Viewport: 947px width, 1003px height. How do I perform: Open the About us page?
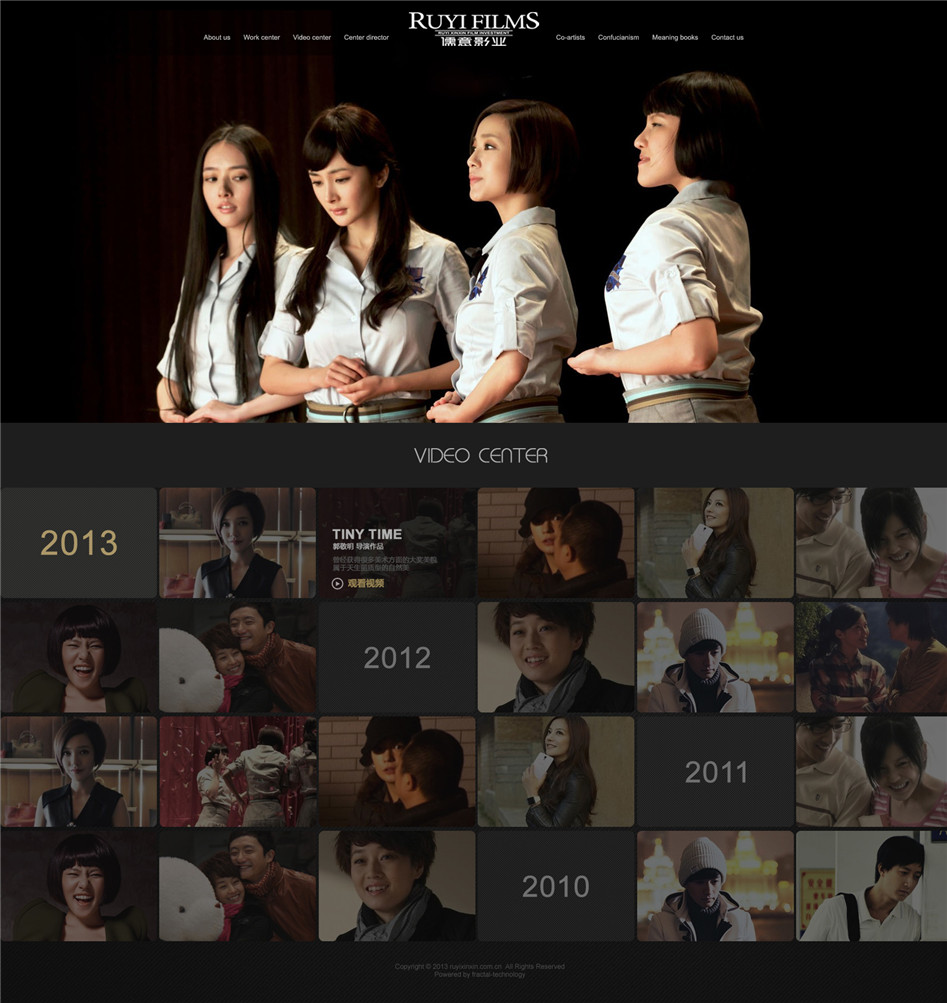coord(217,38)
